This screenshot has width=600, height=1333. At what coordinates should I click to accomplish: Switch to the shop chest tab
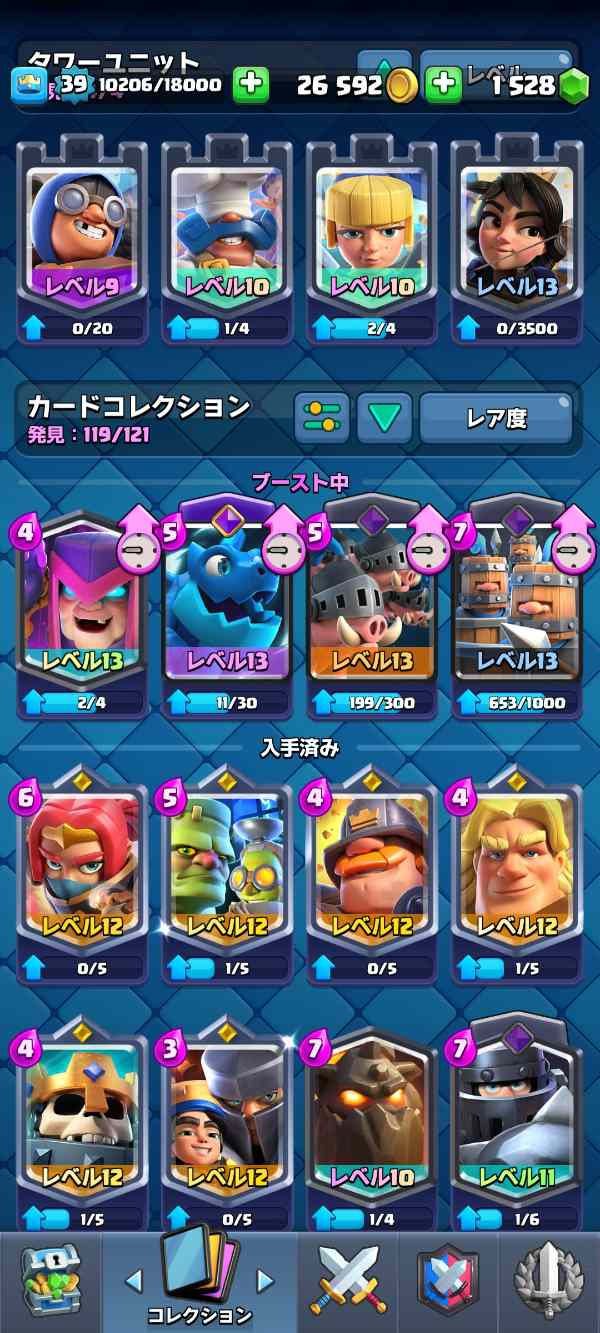pyautogui.click(x=48, y=1282)
